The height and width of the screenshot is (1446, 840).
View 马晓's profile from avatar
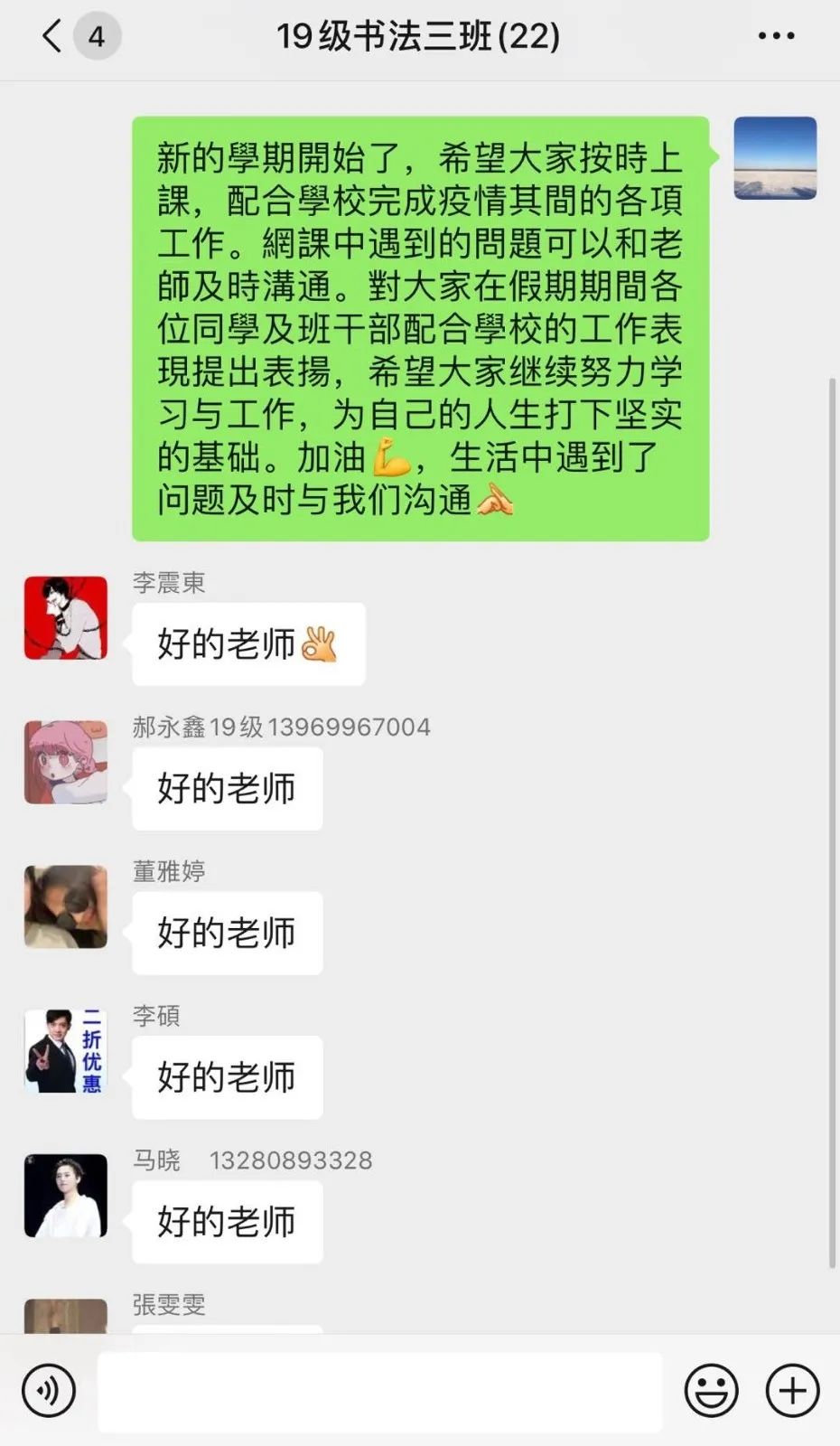[66, 1196]
